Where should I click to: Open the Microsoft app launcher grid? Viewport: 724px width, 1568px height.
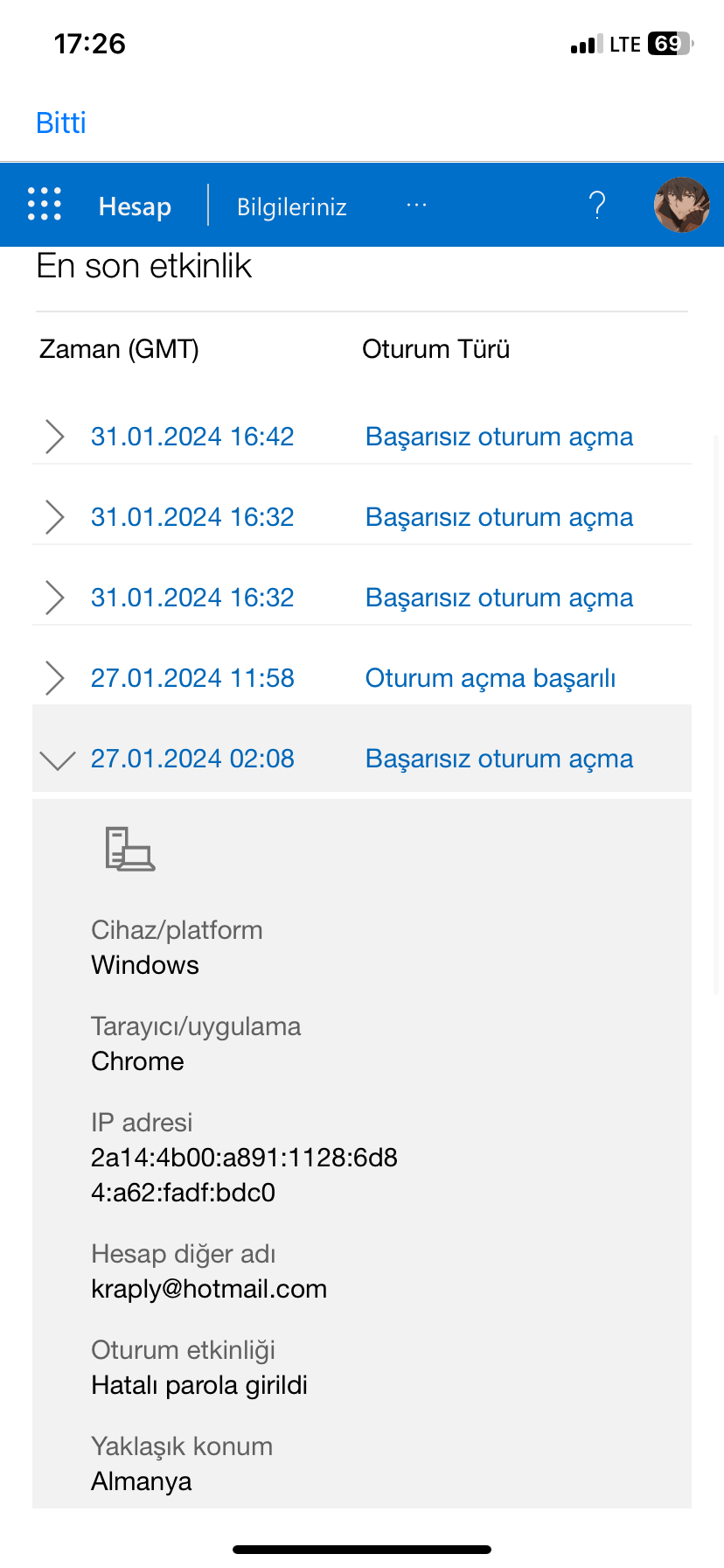pos(45,204)
